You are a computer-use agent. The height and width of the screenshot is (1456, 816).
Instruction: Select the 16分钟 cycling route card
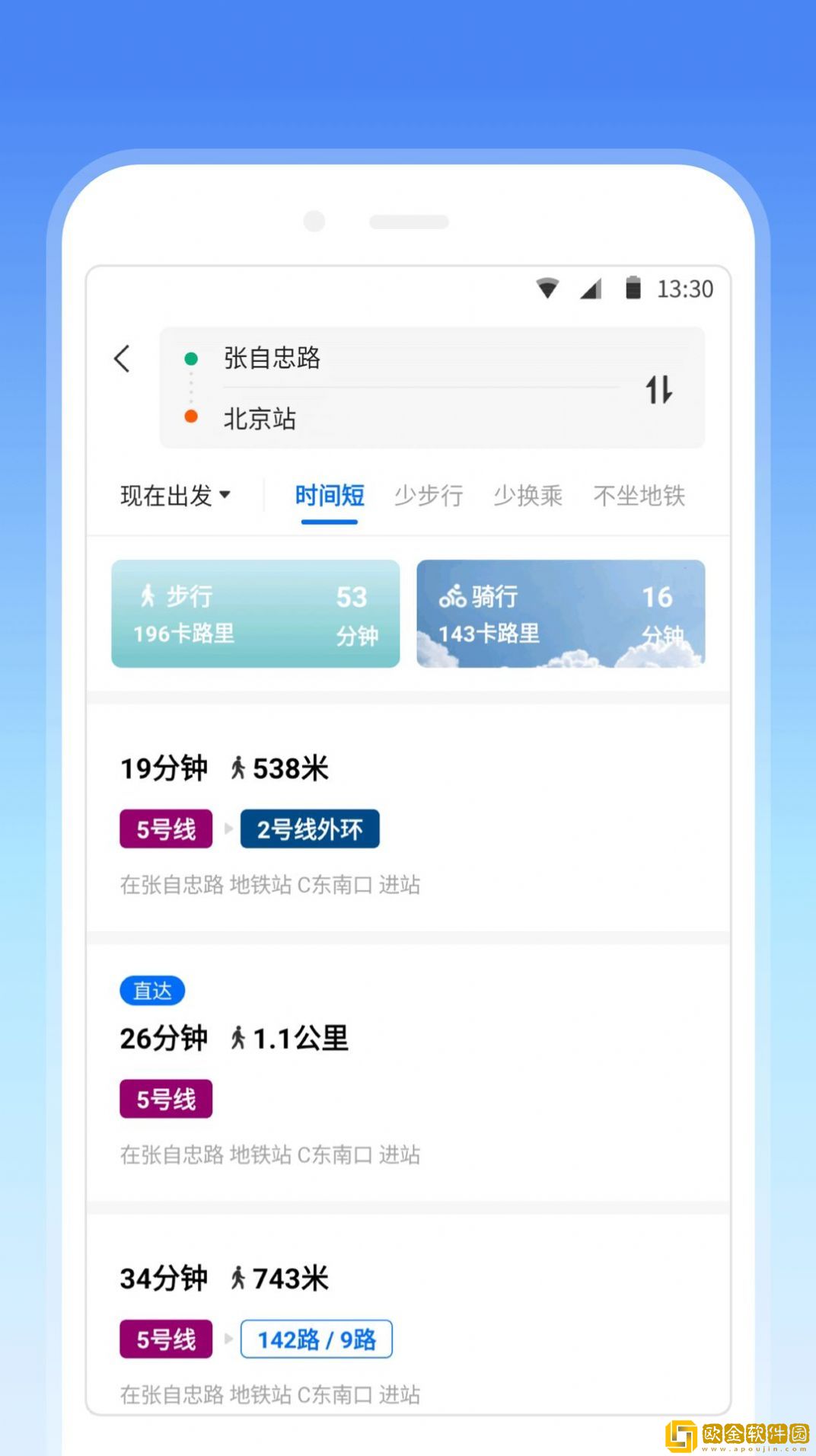pyautogui.click(x=561, y=613)
